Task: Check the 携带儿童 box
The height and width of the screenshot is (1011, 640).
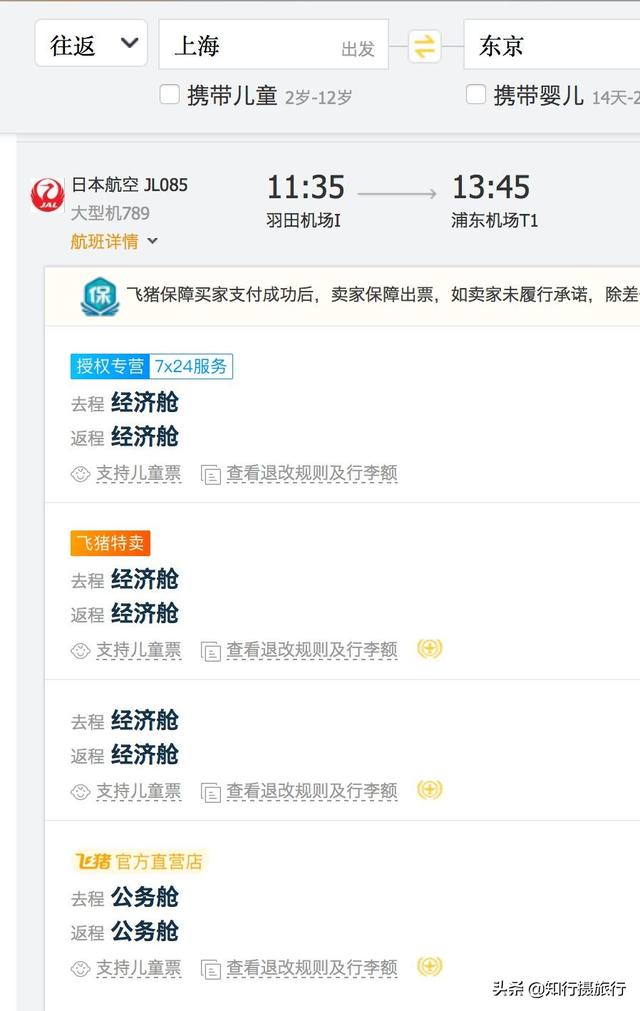Action: [170, 96]
